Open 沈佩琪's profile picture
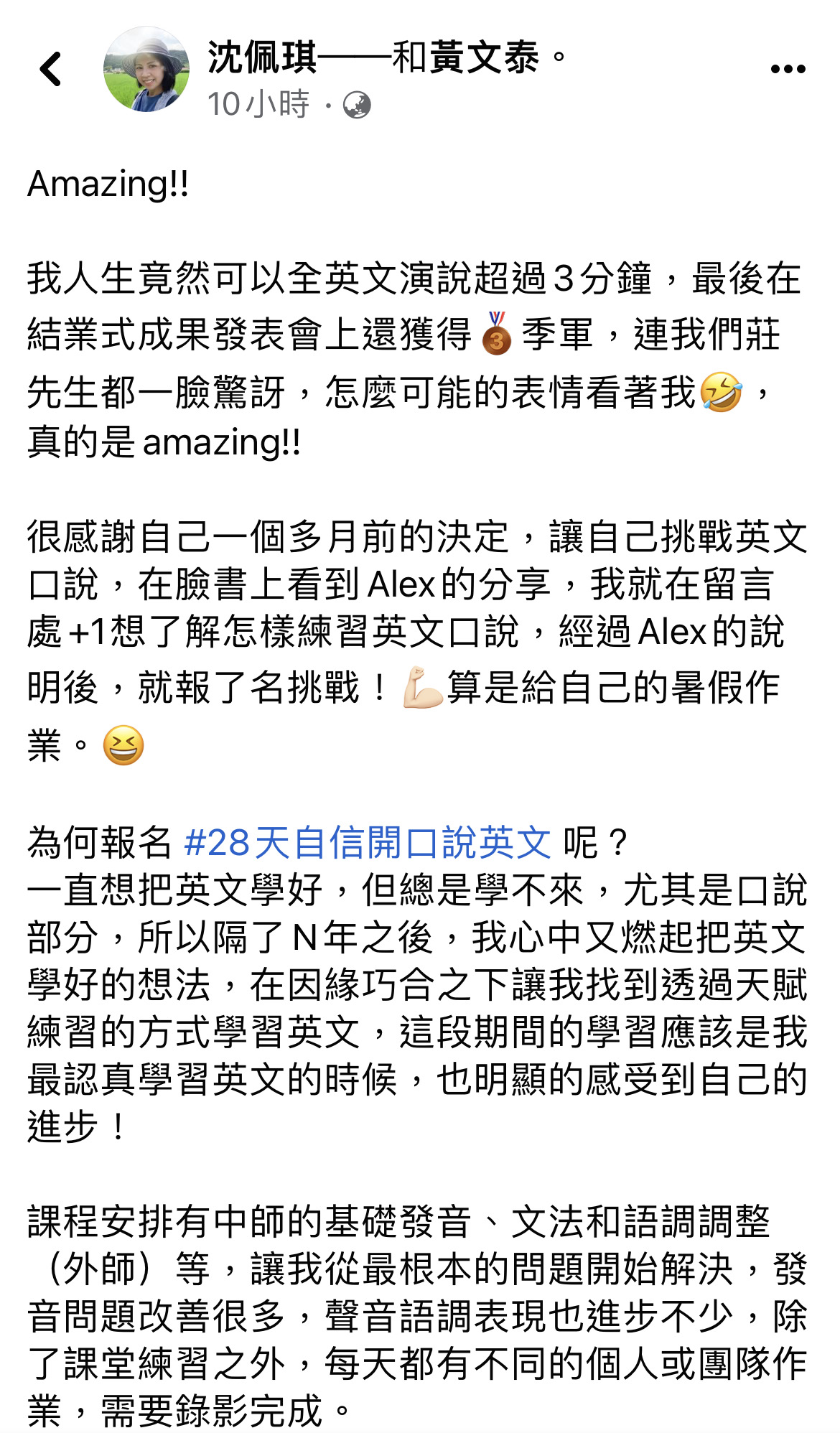Screen dimensions: 840x1433 (x=147, y=69)
